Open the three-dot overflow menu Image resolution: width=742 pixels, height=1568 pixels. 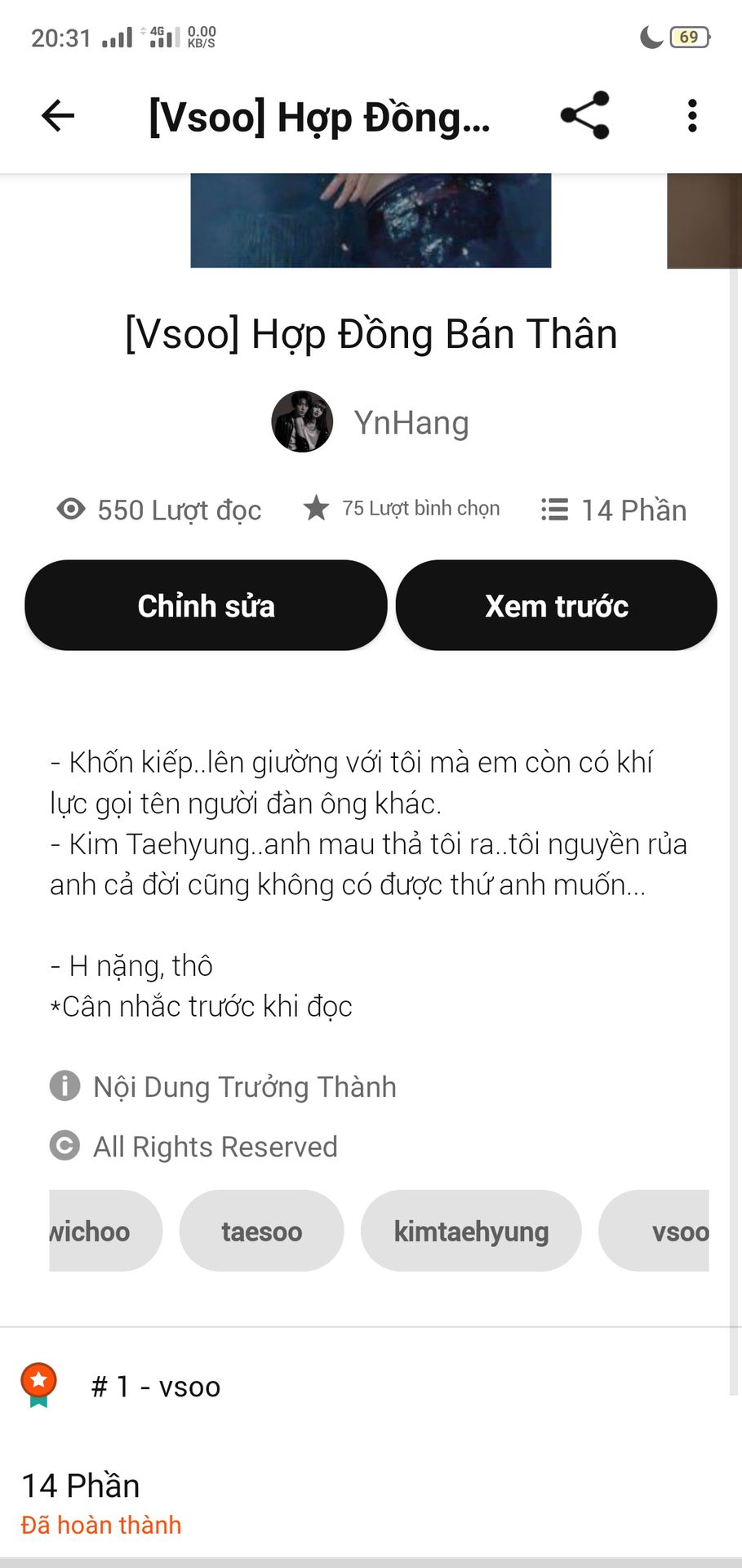click(x=692, y=116)
